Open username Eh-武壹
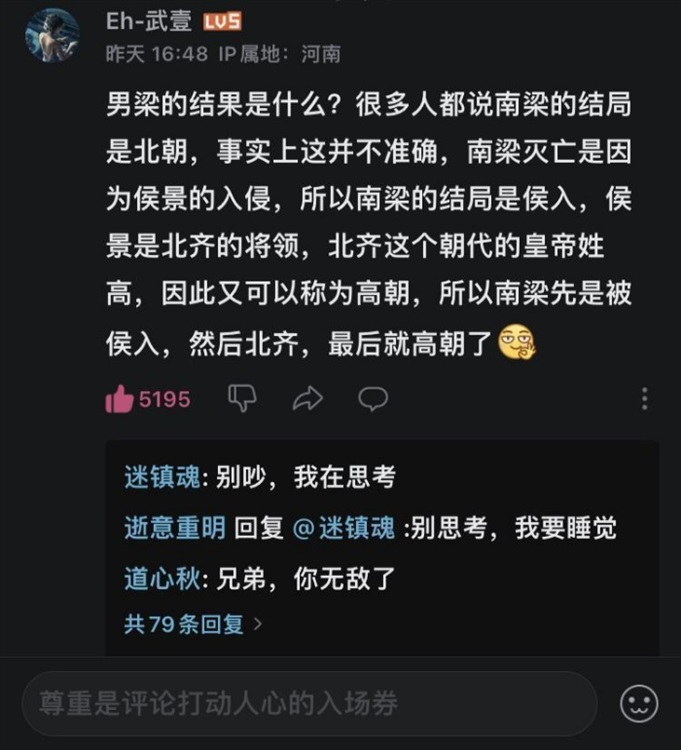 (x=149, y=21)
